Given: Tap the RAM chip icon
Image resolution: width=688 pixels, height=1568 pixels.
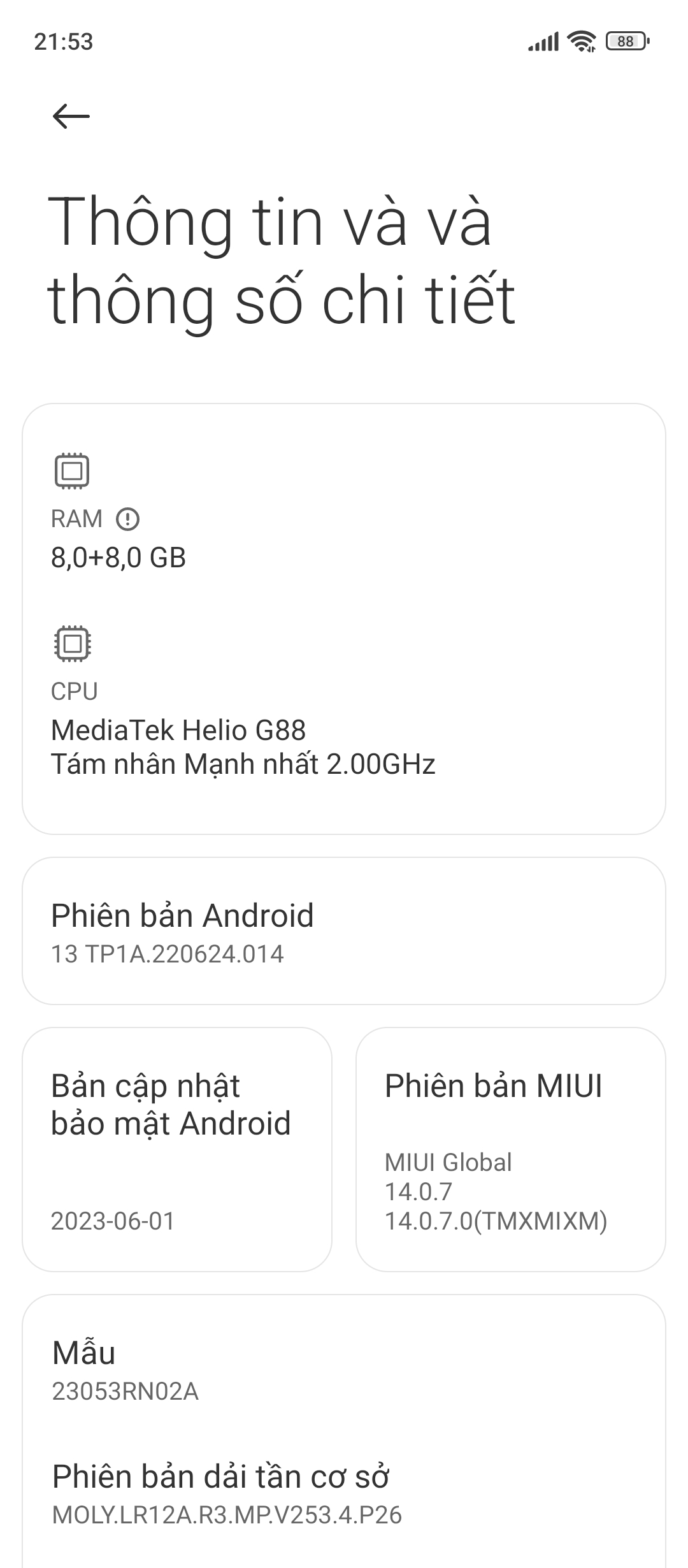Looking at the screenshot, I should [x=72, y=472].
